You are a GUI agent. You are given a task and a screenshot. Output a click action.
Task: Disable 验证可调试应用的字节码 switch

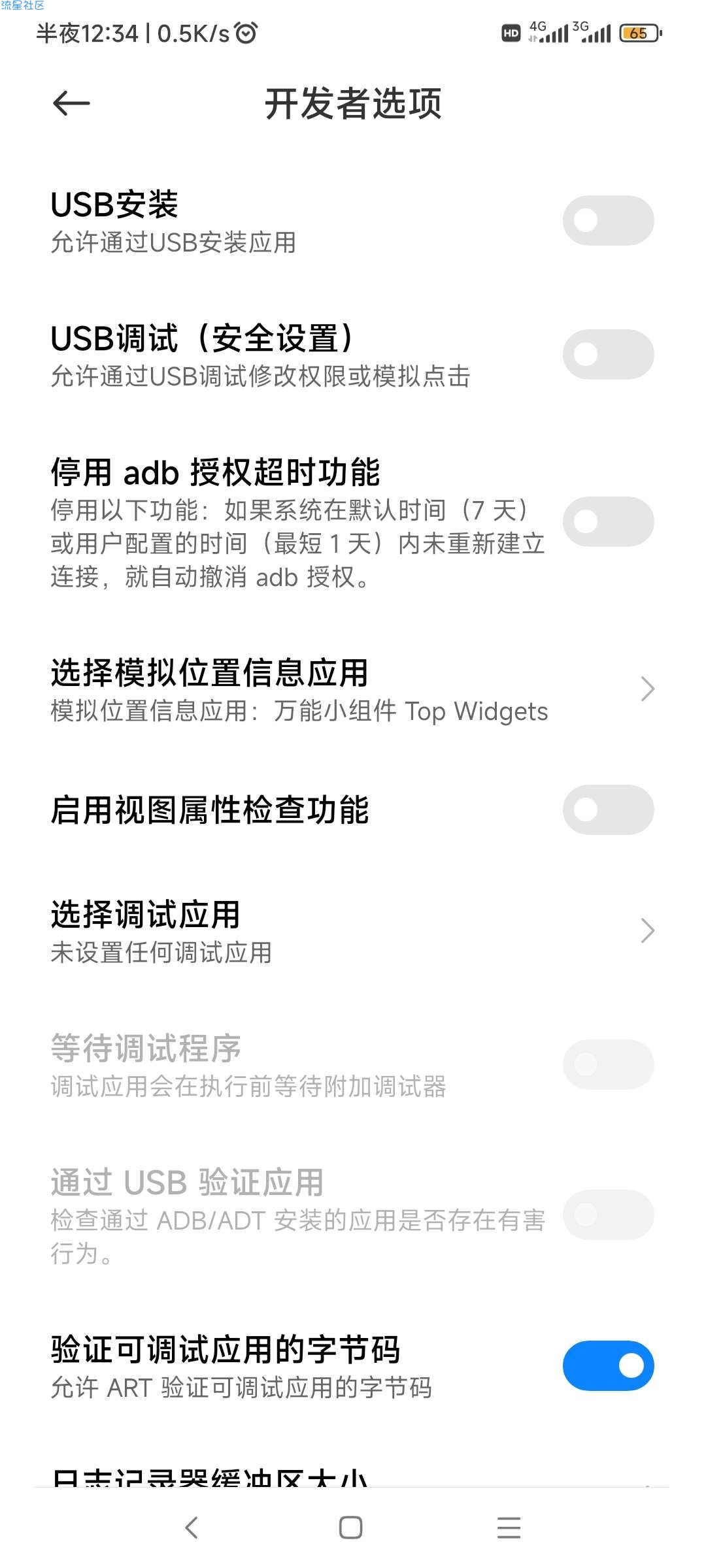point(608,1366)
